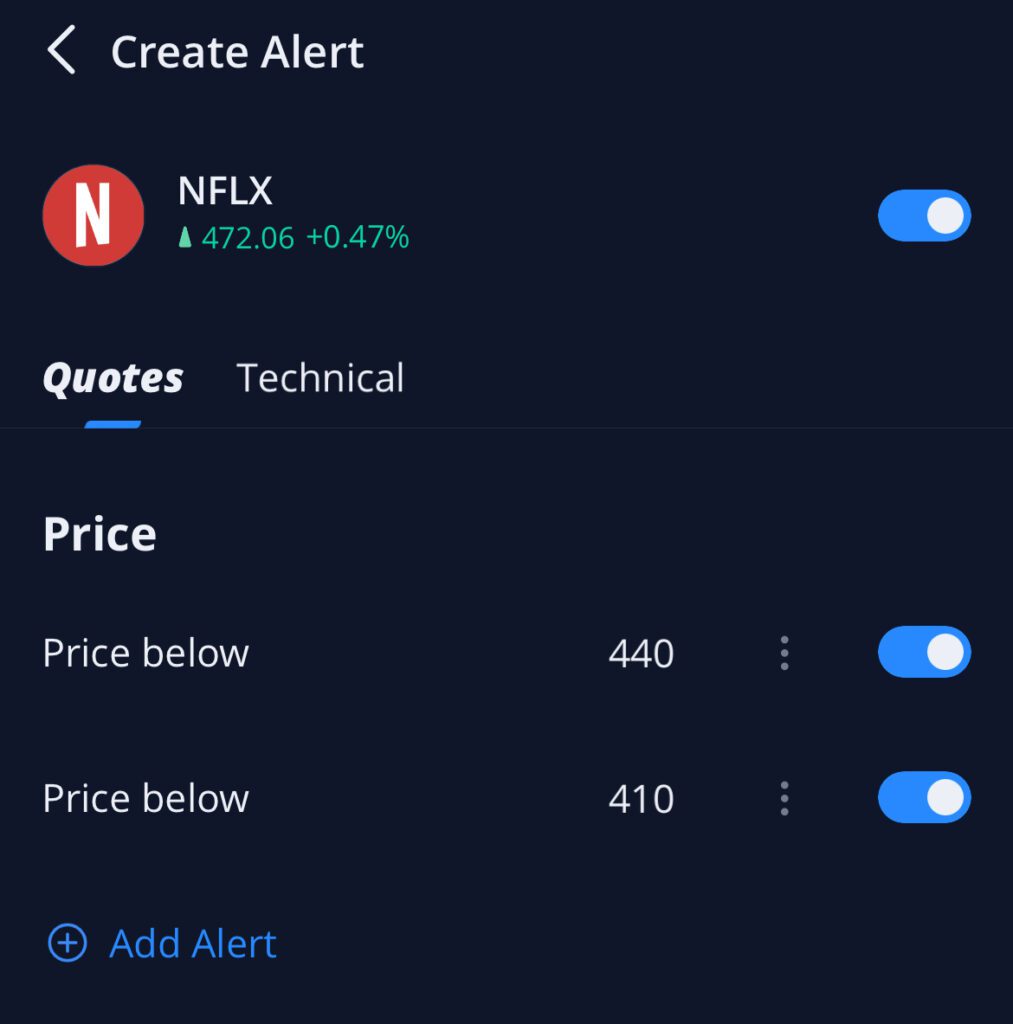Switch to the Technical tab
This screenshot has width=1013, height=1024.
320,379
